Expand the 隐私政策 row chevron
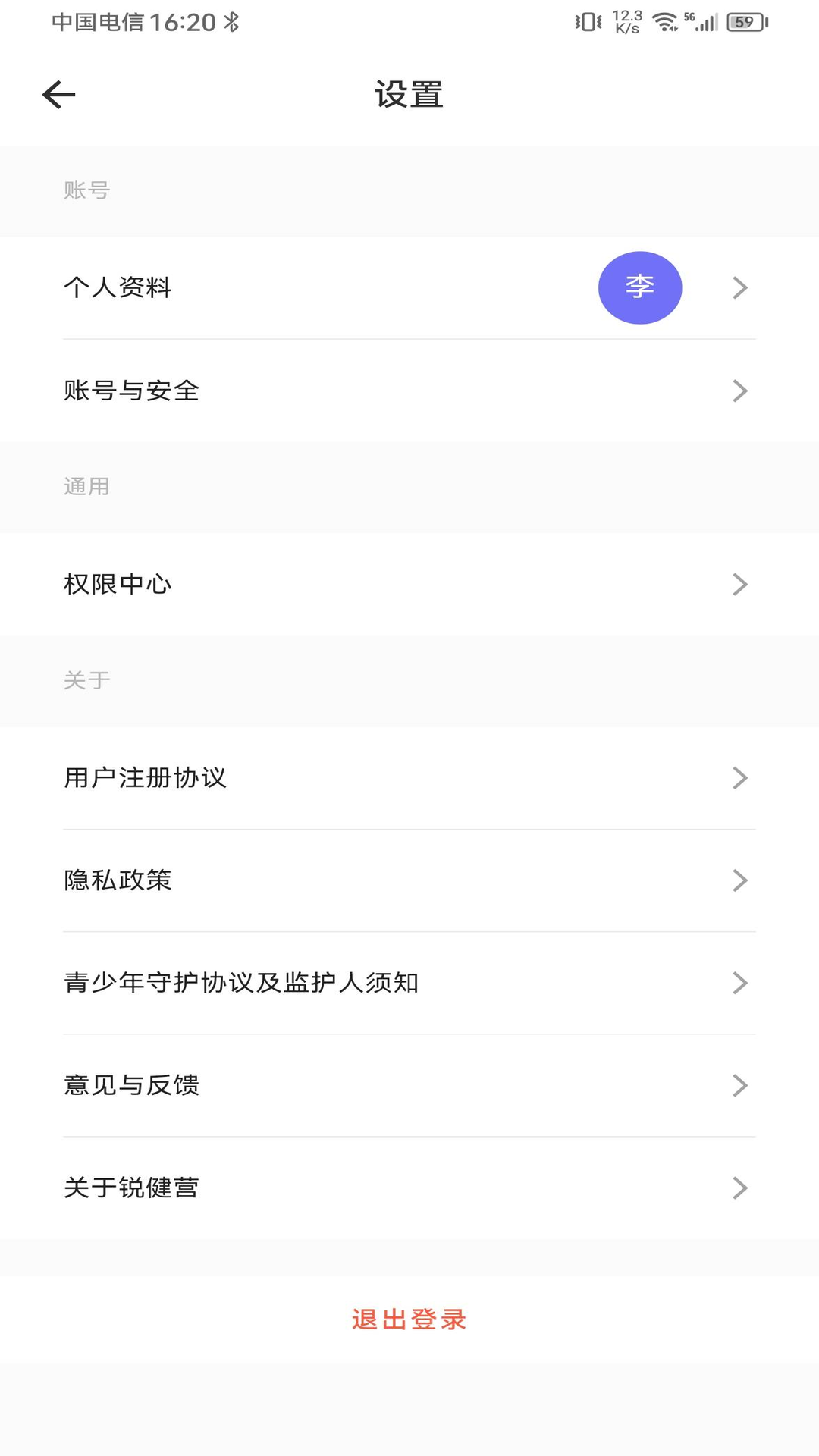Viewport: 819px width, 1456px height. [739, 880]
